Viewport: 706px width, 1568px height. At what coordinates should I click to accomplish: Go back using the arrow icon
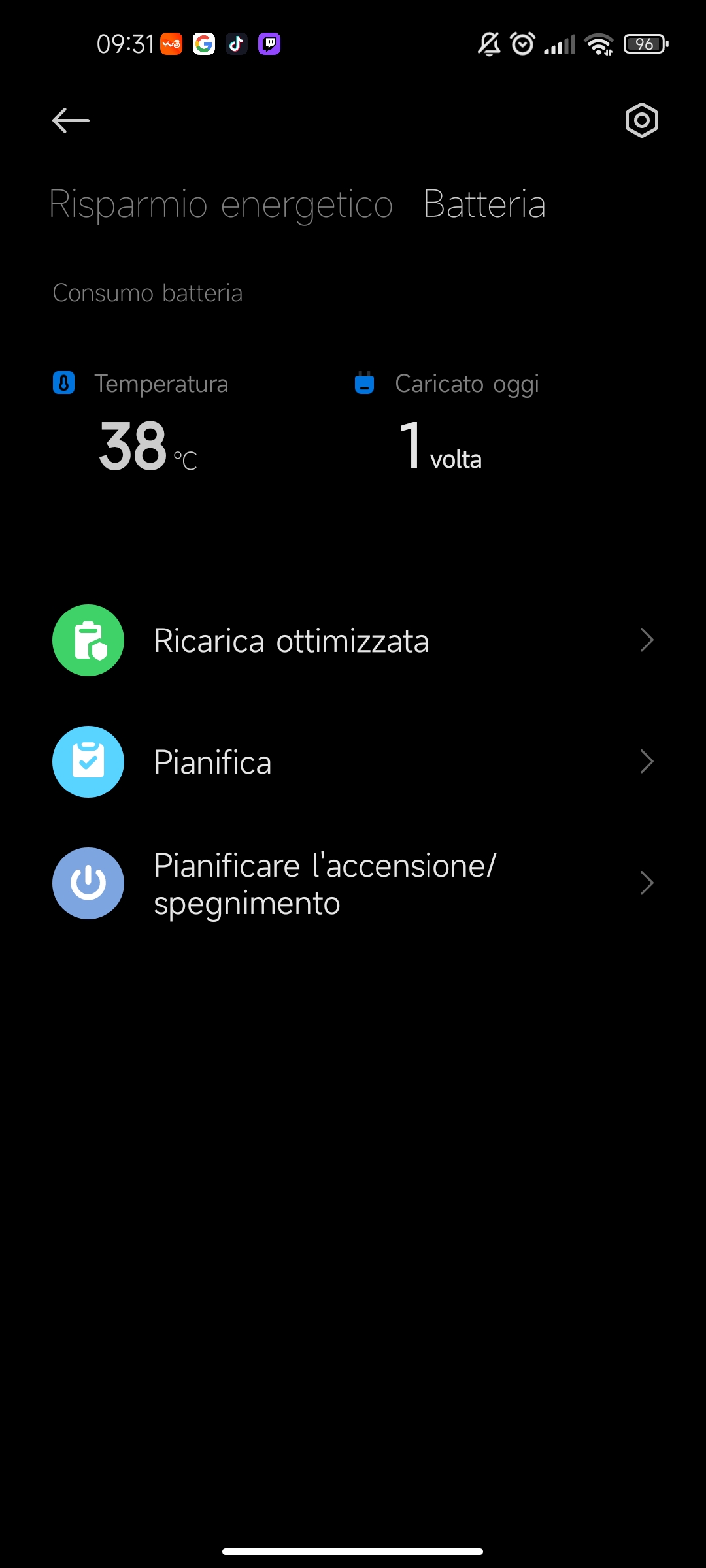click(x=71, y=120)
